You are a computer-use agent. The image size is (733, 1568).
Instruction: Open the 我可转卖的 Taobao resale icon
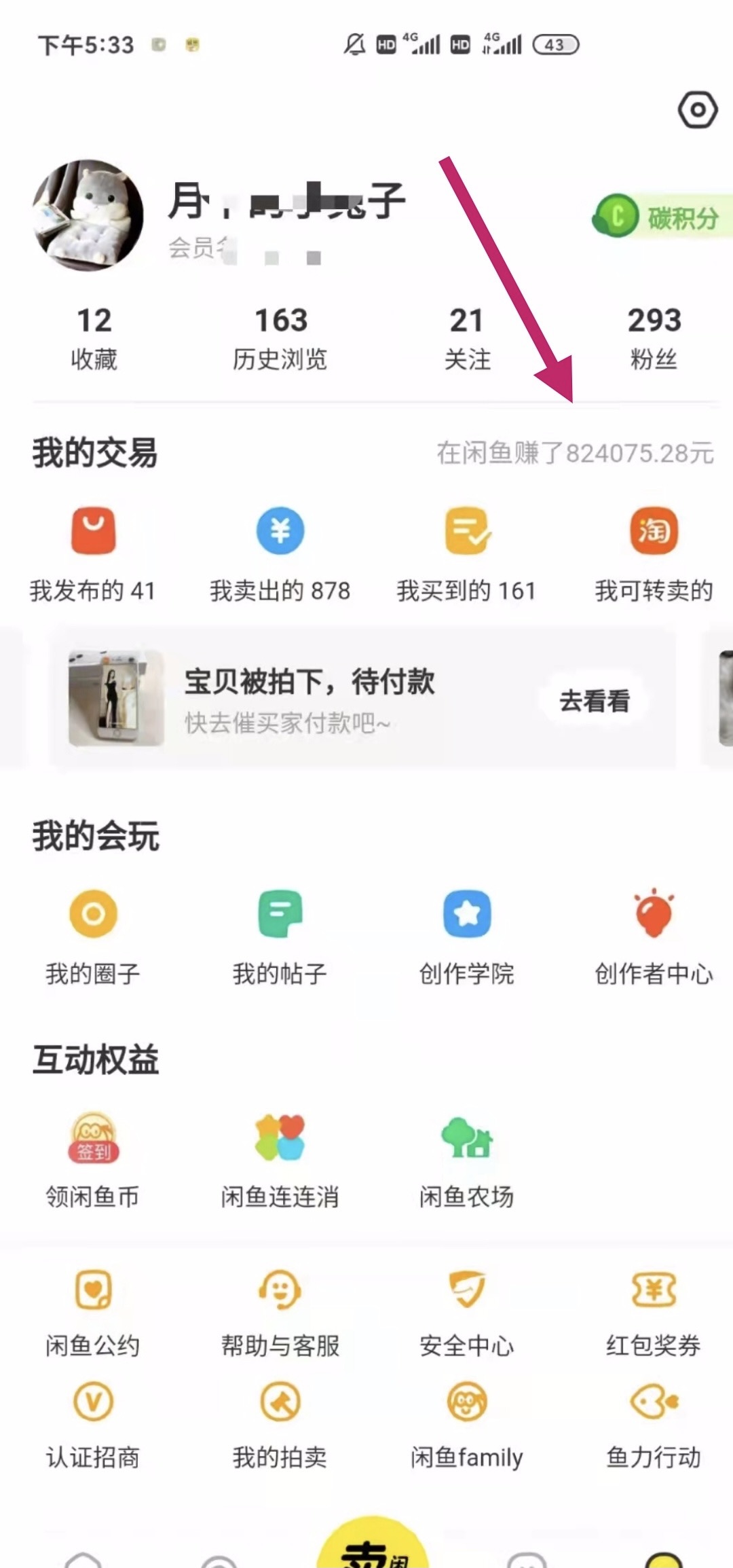coord(652,543)
